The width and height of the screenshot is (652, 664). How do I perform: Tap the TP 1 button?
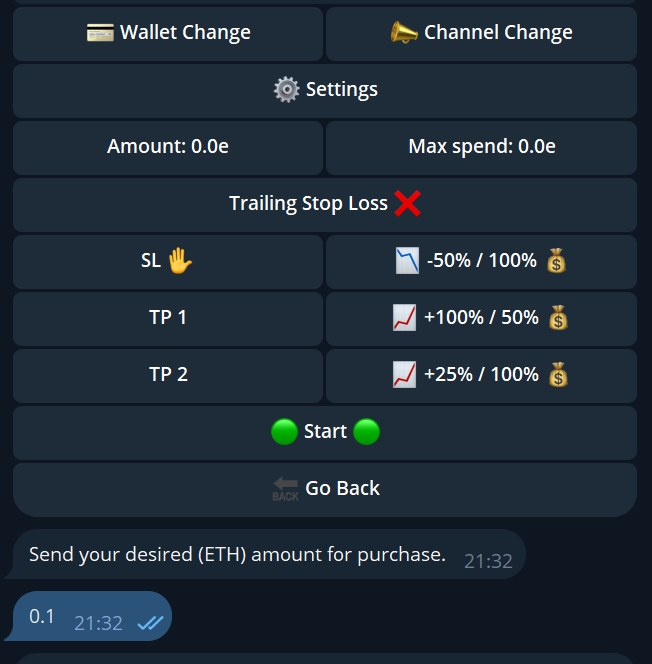[x=168, y=318]
